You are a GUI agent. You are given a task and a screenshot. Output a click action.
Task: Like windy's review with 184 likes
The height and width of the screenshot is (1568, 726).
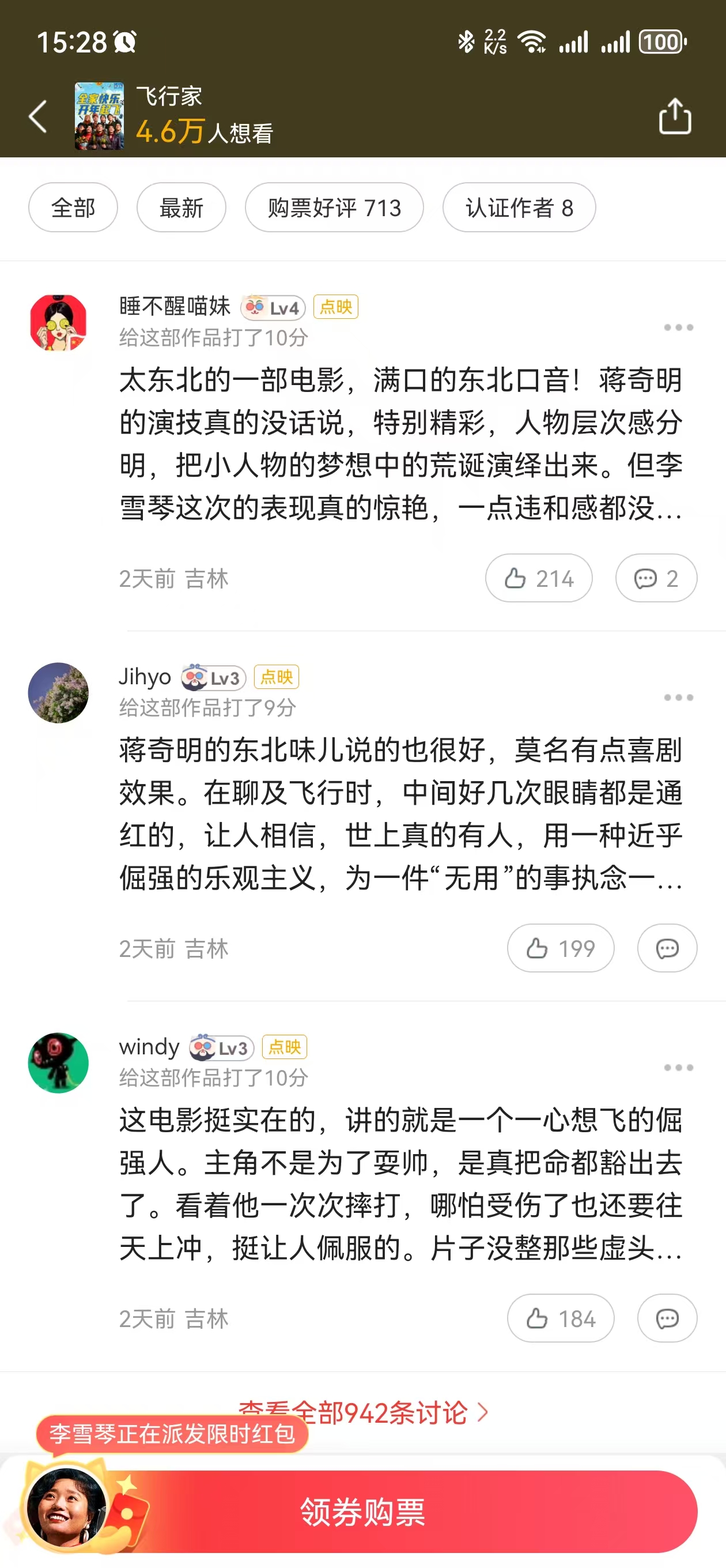coord(559,1318)
